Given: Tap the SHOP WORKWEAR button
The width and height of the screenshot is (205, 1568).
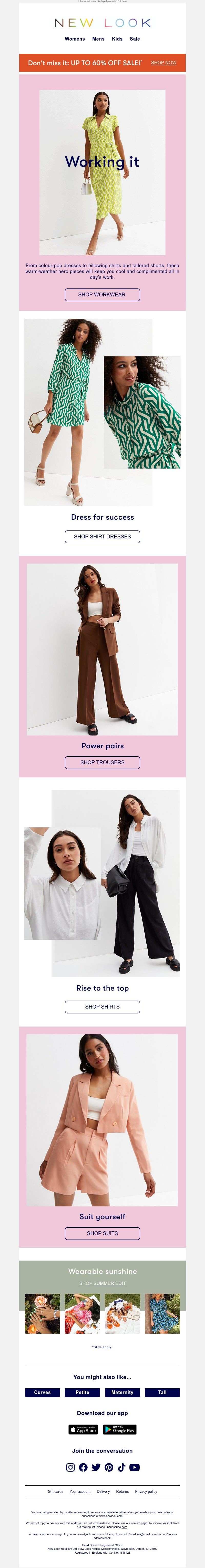Looking at the screenshot, I should pos(102,295).
